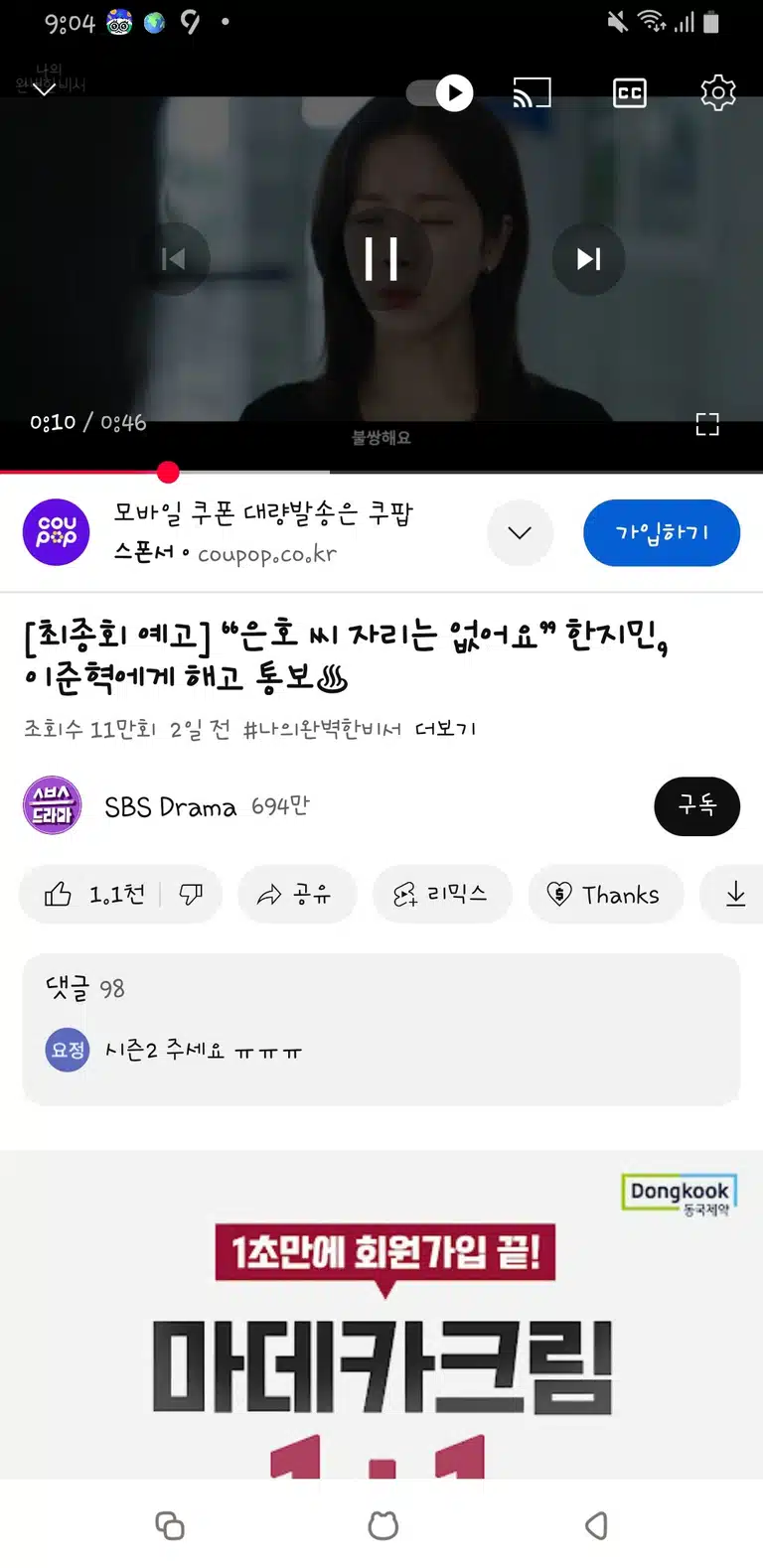The width and height of the screenshot is (763, 1568).
Task: Enter fullscreen mode
Action: click(x=706, y=425)
